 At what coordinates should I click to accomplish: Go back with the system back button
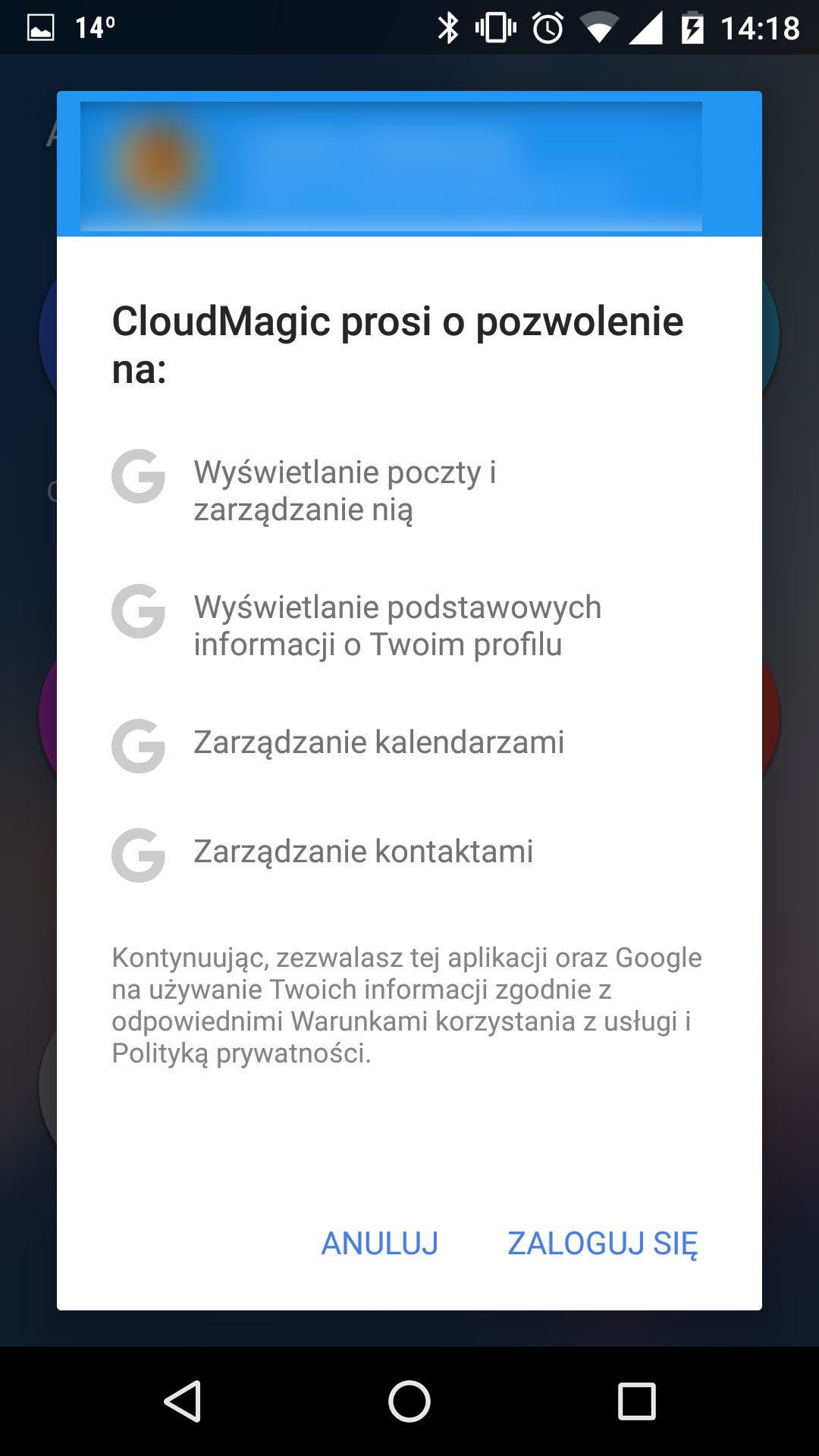click(182, 1401)
